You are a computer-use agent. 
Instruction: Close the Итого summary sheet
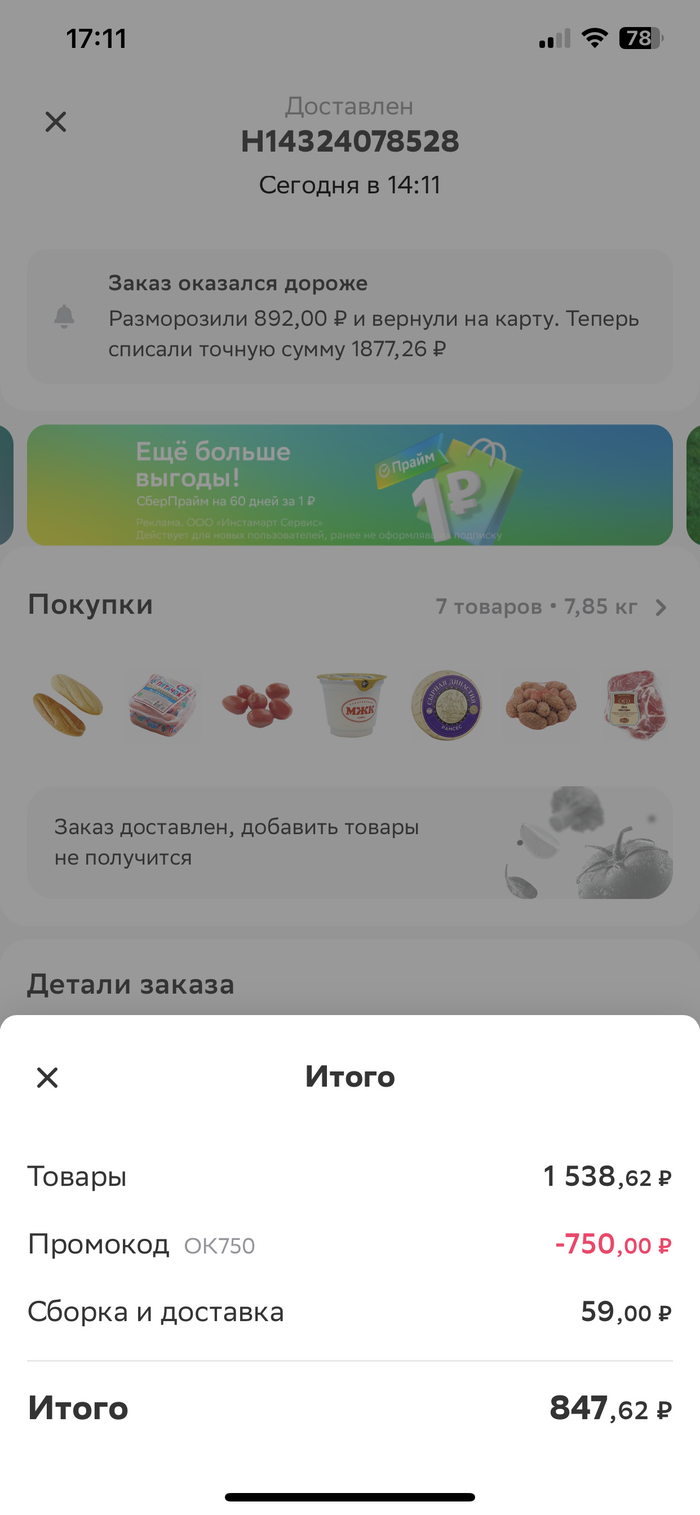47,1077
